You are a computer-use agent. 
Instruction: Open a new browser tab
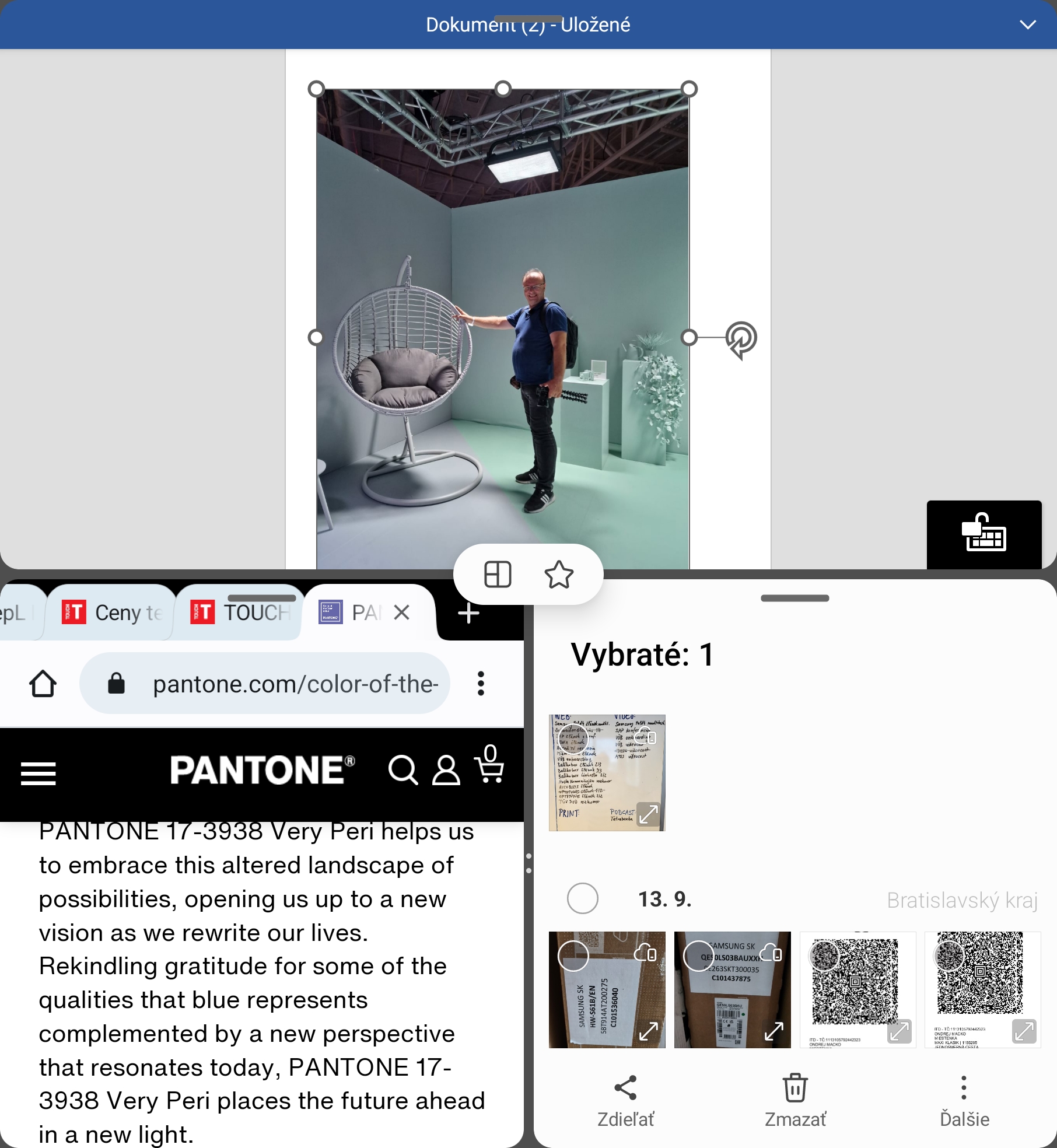[x=468, y=613]
